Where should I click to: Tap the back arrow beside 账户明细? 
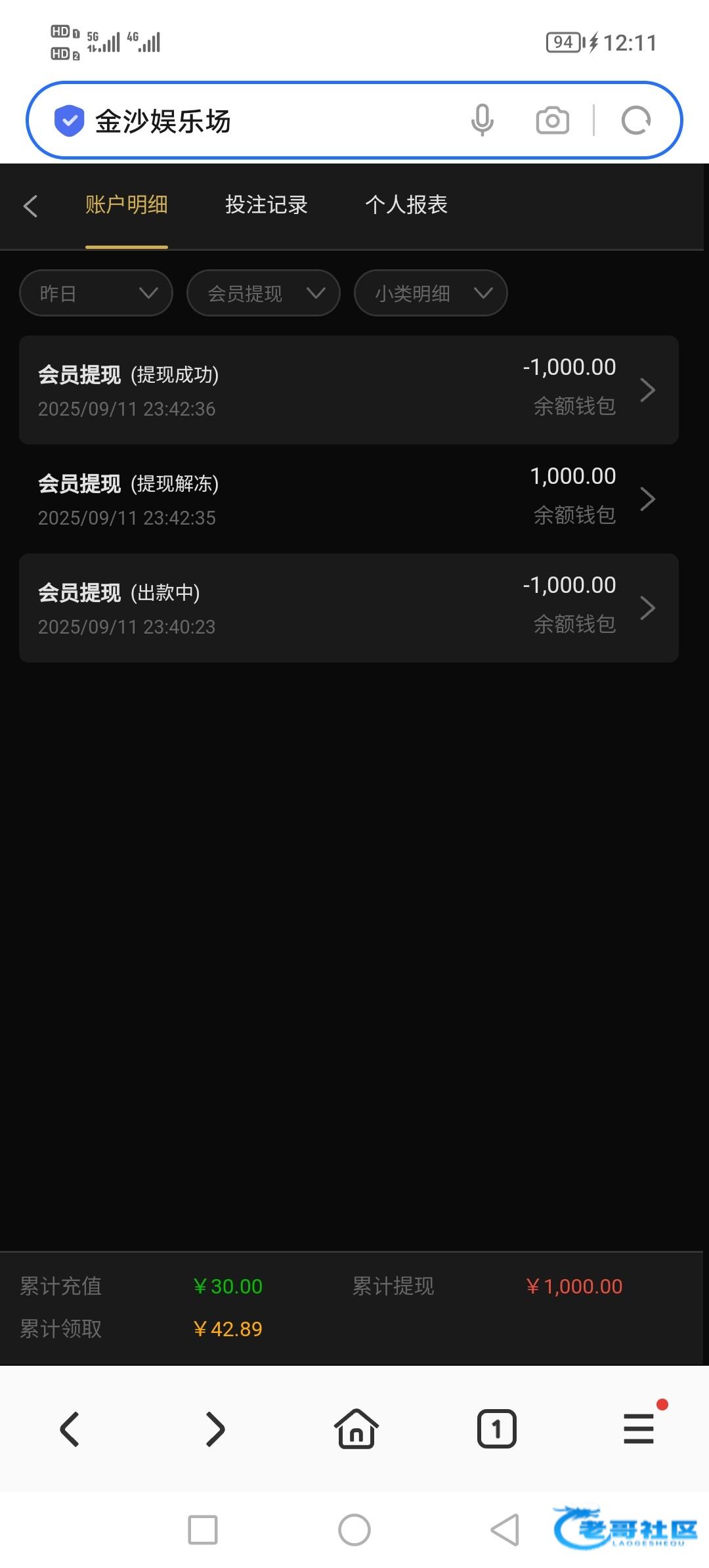point(30,206)
